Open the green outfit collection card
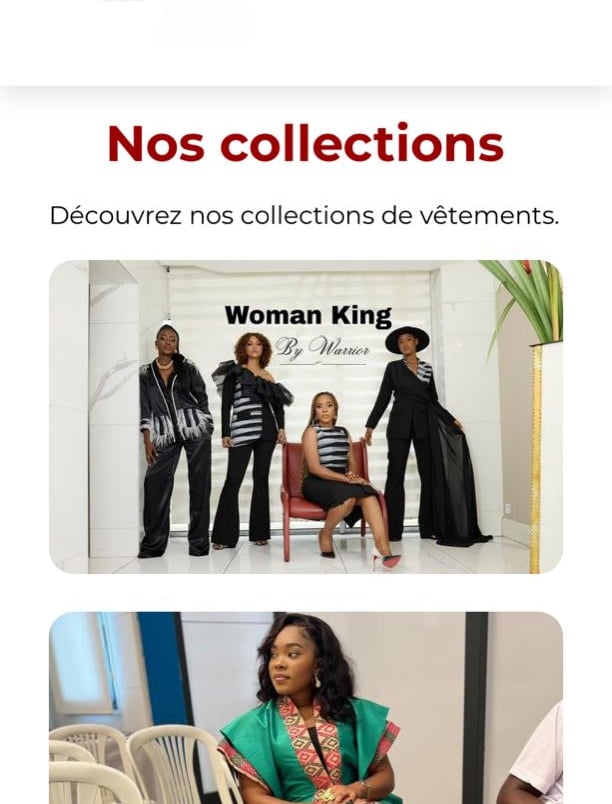 [x=305, y=708]
